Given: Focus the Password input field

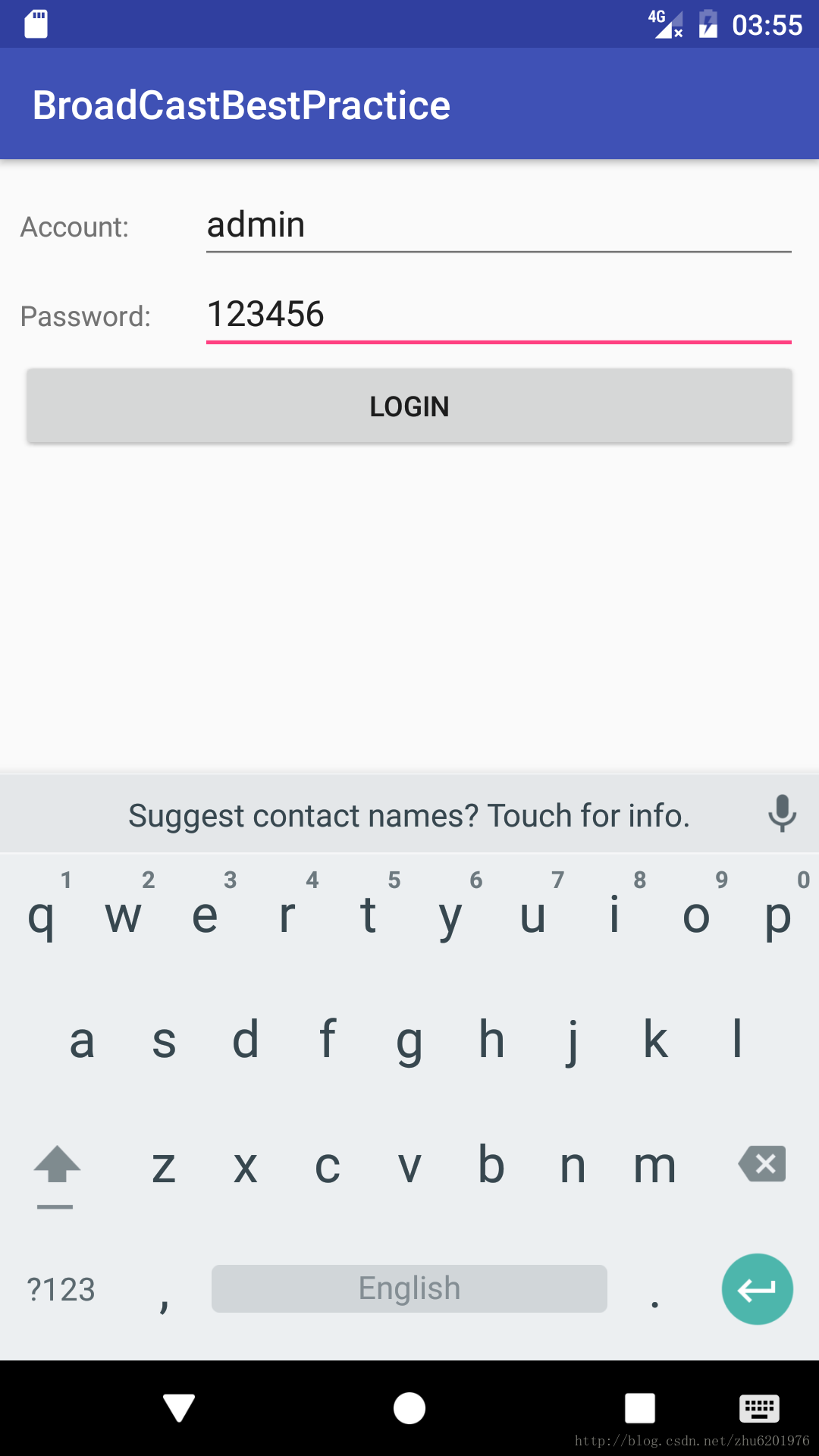Looking at the screenshot, I should (x=498, y=315).
